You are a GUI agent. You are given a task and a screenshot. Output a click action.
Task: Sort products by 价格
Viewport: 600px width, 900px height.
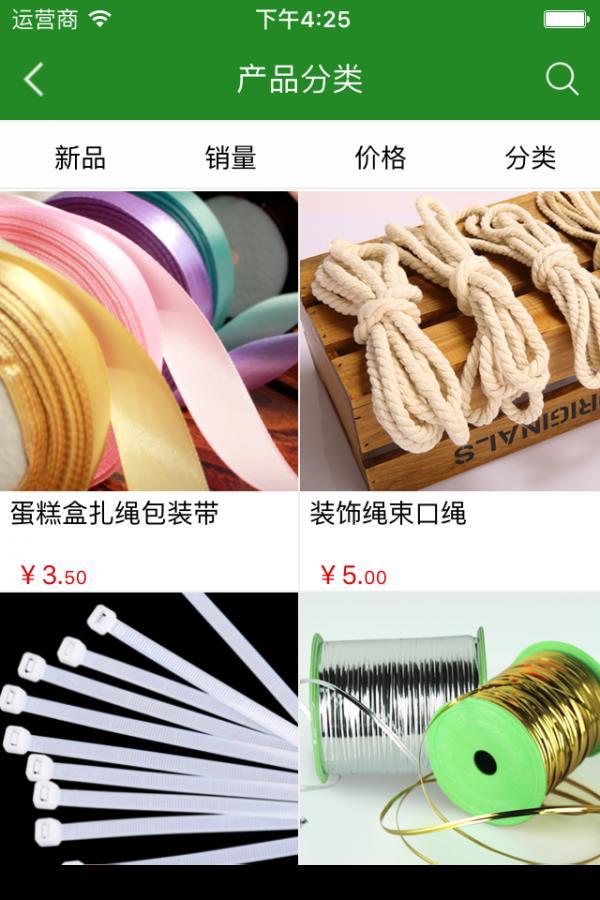(x=380, y=158)
